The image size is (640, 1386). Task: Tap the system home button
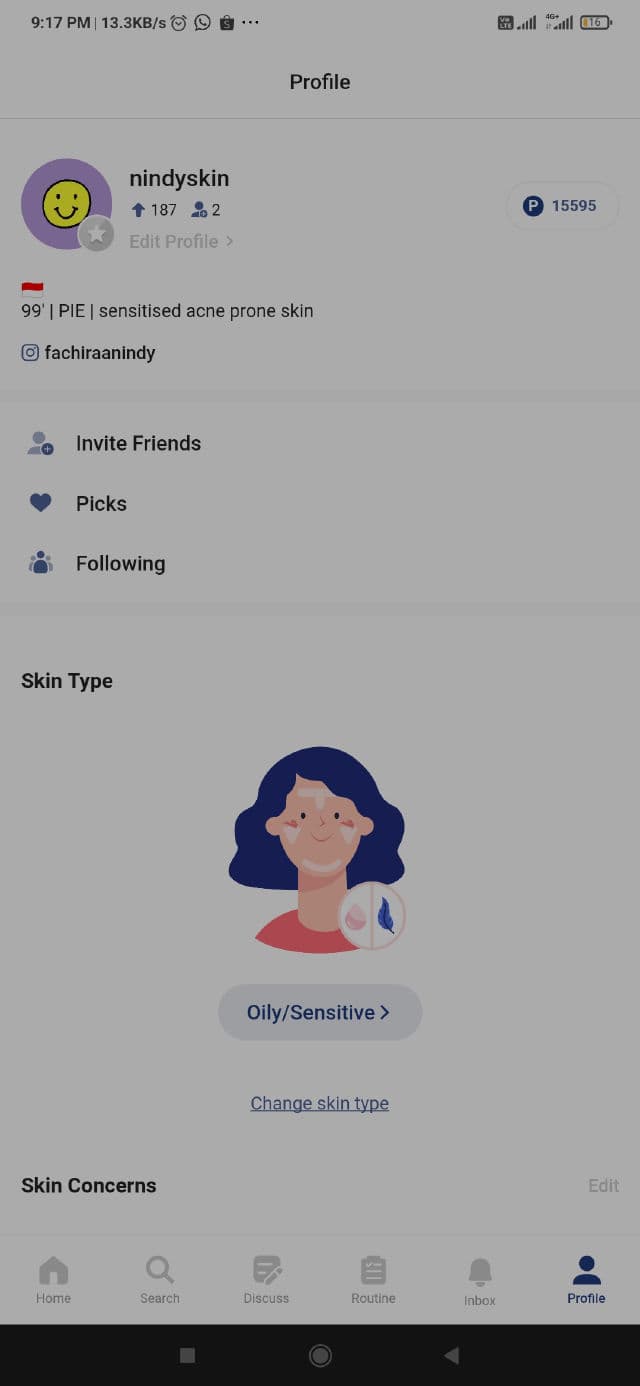[320, 1355]
